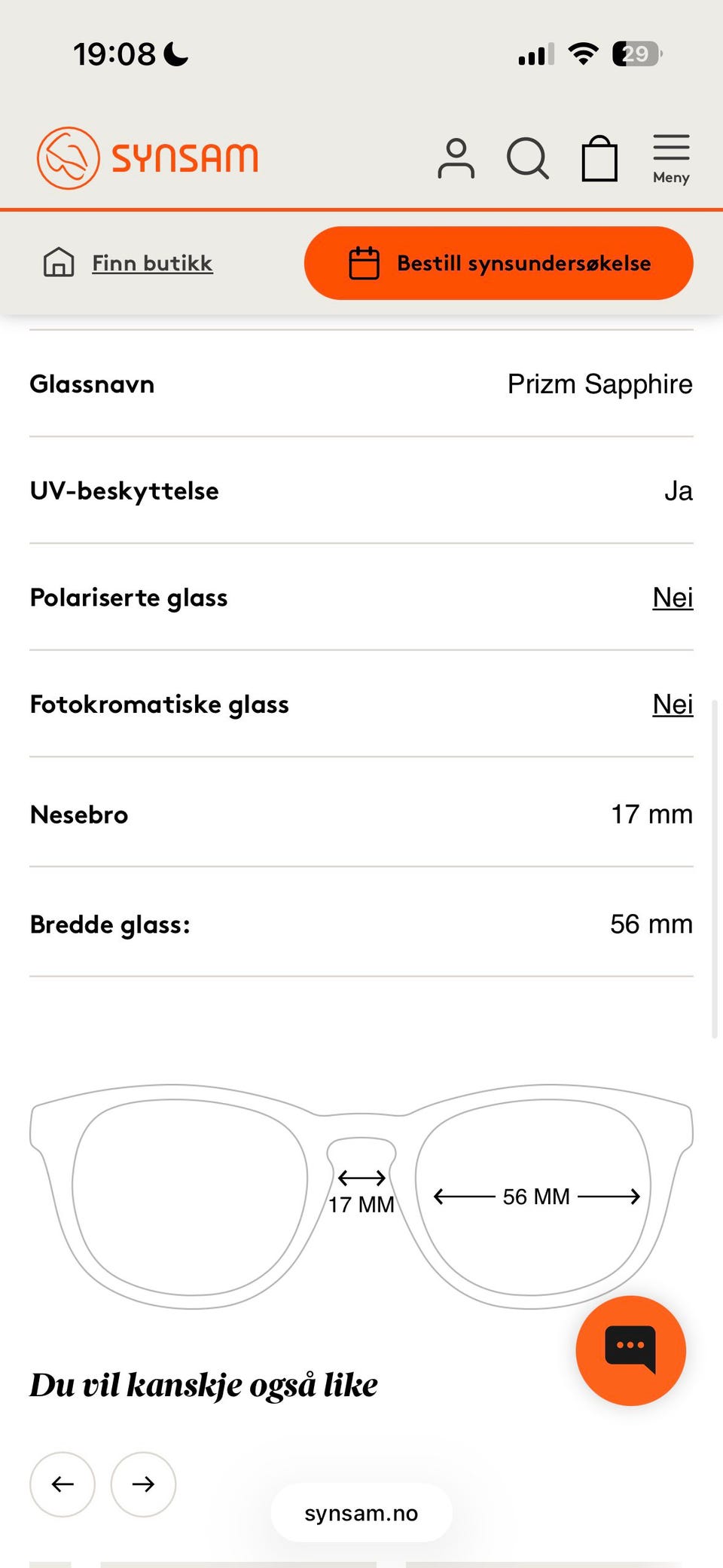Click the right carousel arrow
Image resolution: width=723 pixels, height=1568 pixels.
pyautogui.click(x=143, y=1484)
